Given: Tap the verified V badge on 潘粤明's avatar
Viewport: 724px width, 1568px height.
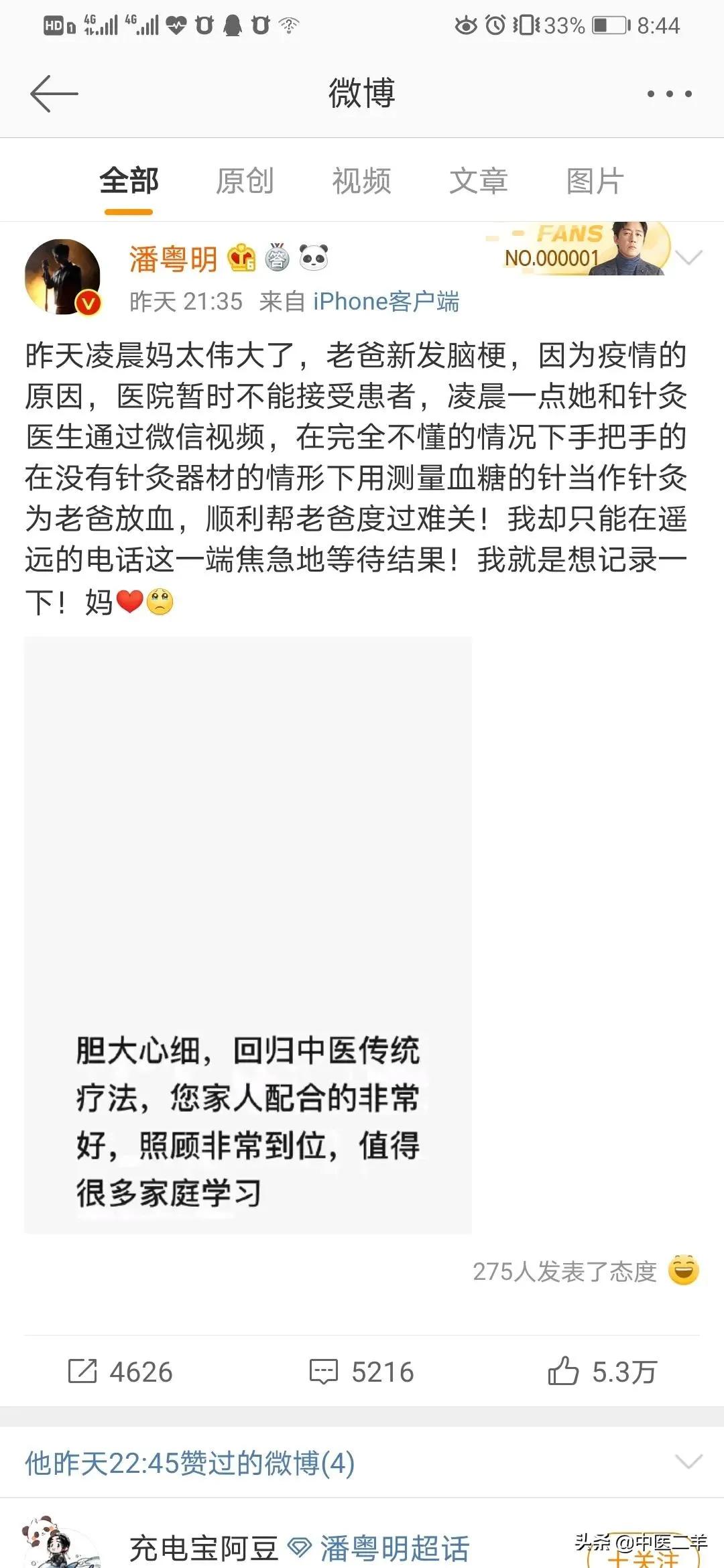Looking at the screenshot, I should [89, 302].
